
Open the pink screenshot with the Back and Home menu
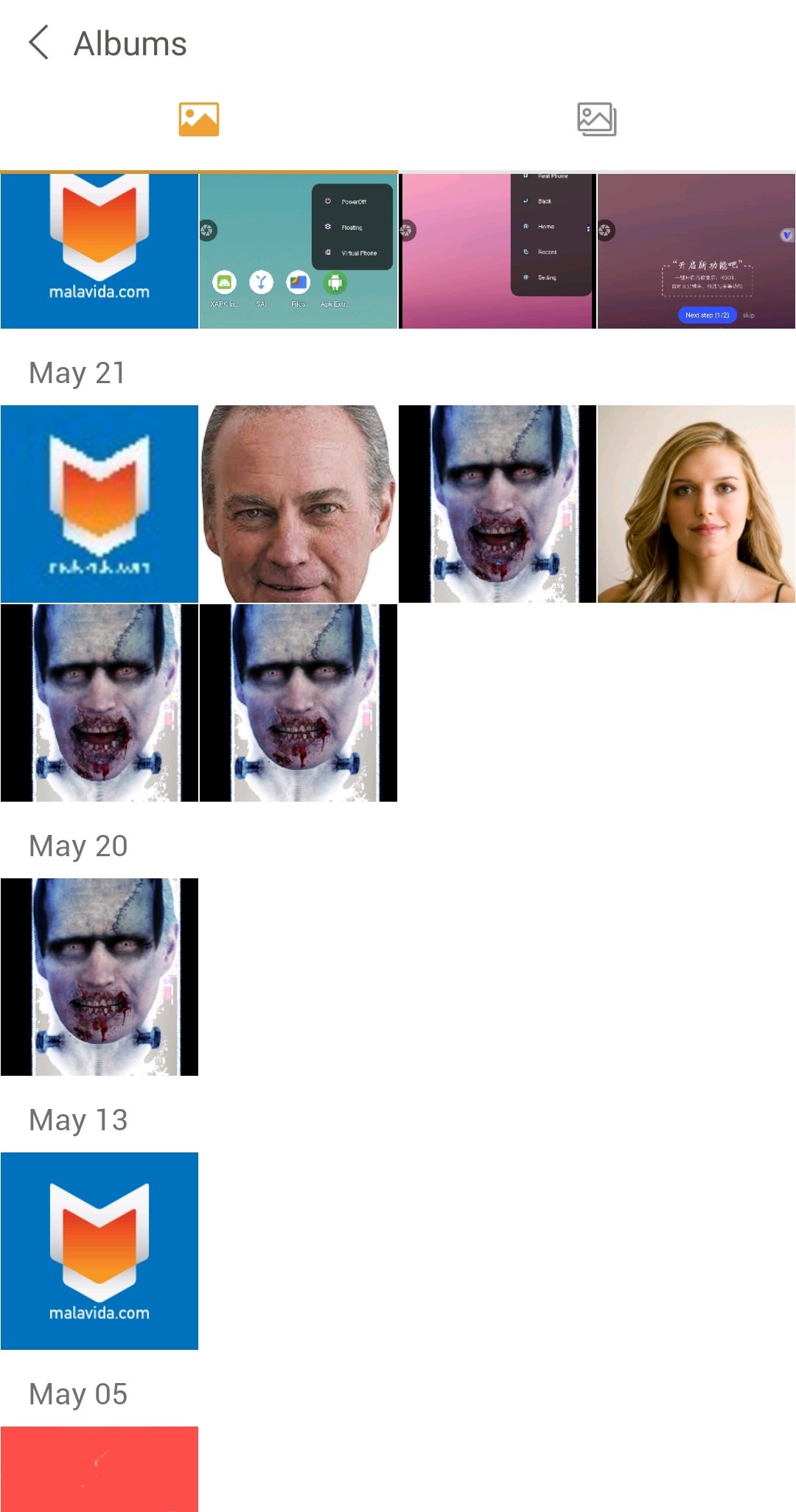497,251
